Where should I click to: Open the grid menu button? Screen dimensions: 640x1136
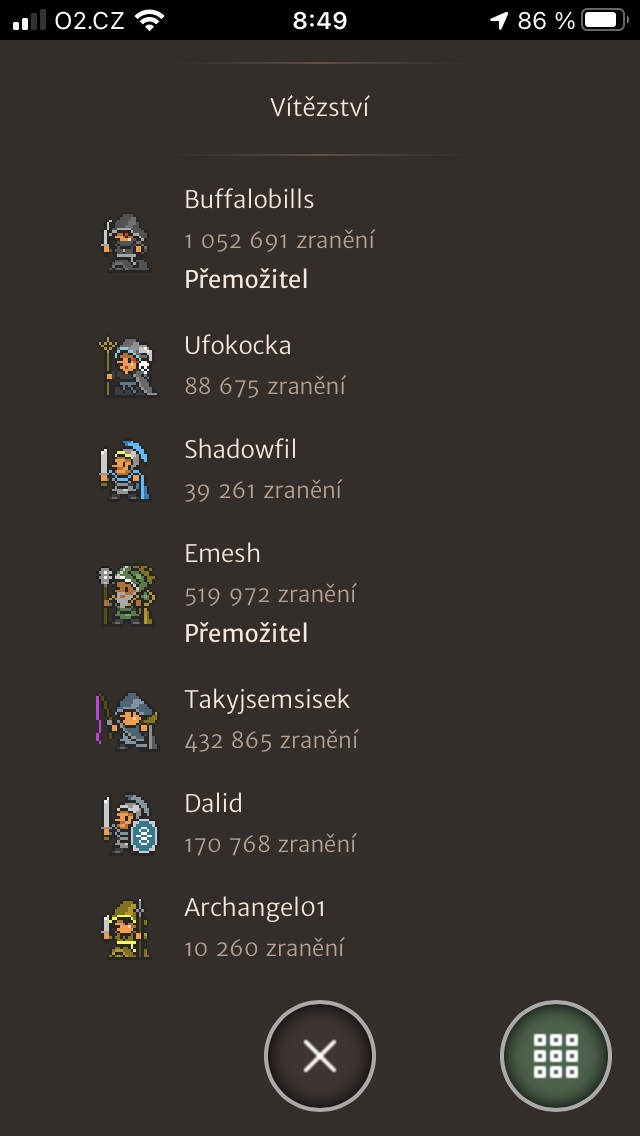[555, 1055]
